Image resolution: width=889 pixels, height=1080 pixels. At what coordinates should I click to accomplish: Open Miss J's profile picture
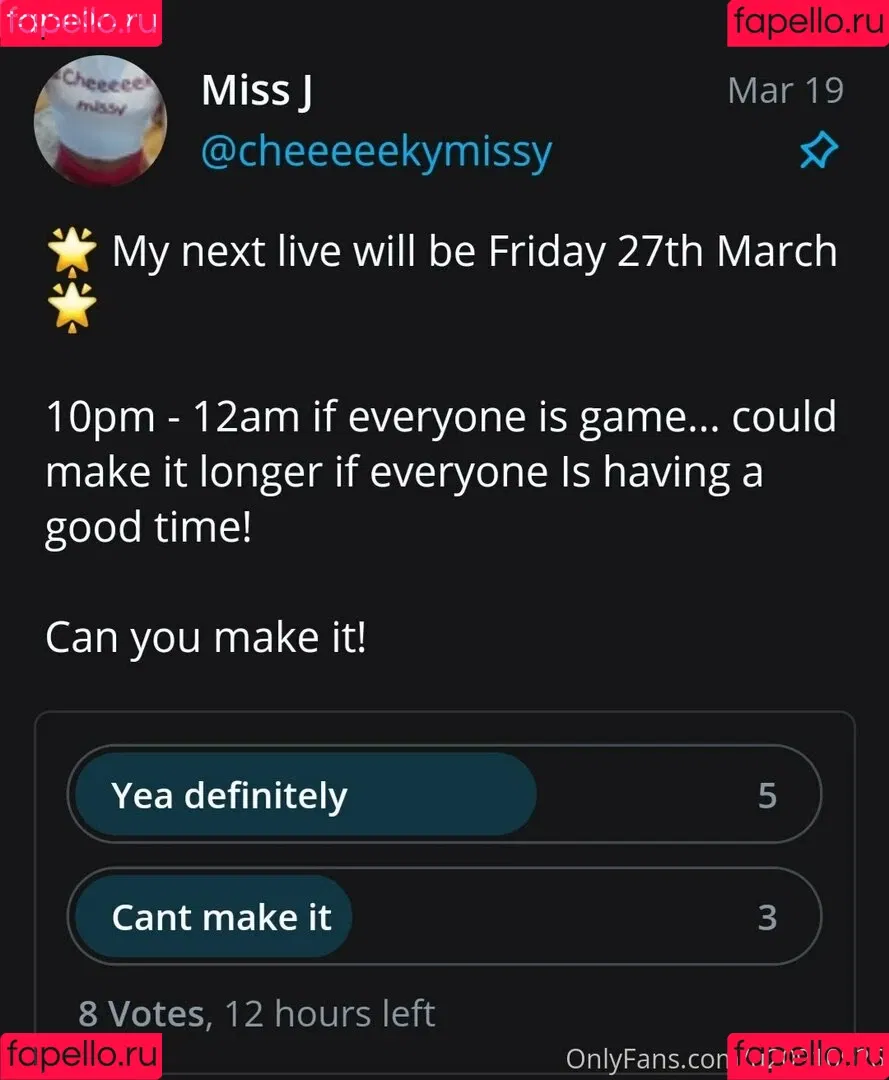(100, 122)
